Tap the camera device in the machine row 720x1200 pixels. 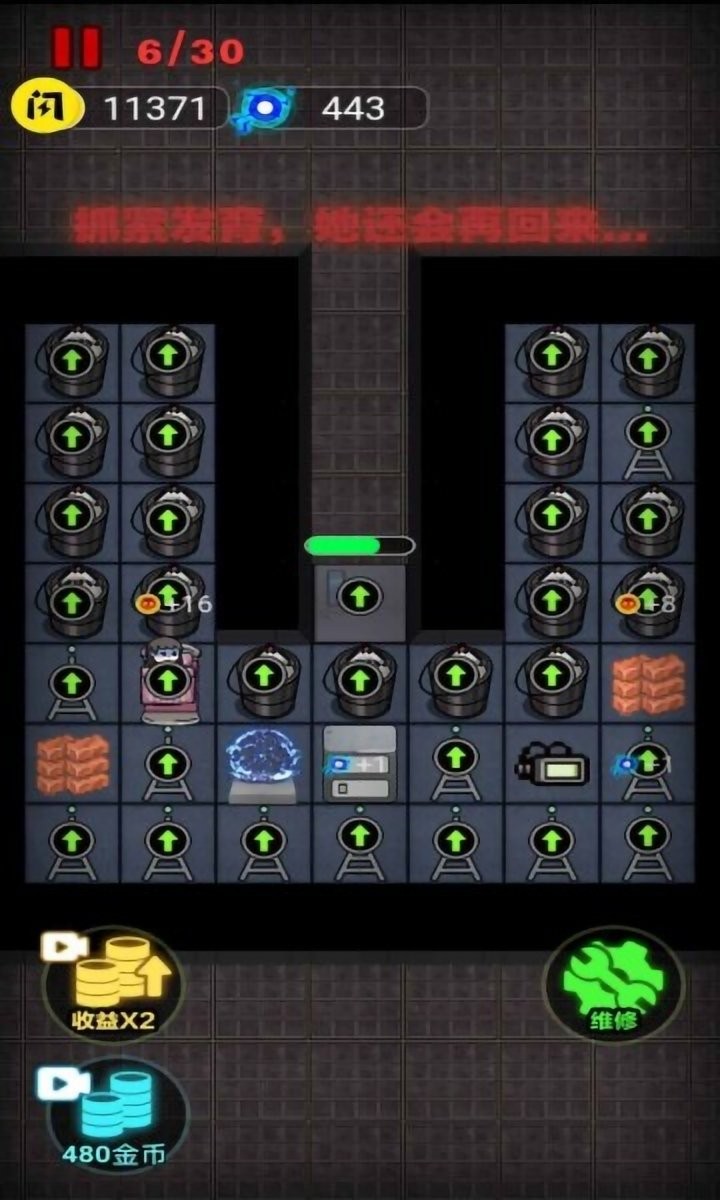(x=552, y=764)
